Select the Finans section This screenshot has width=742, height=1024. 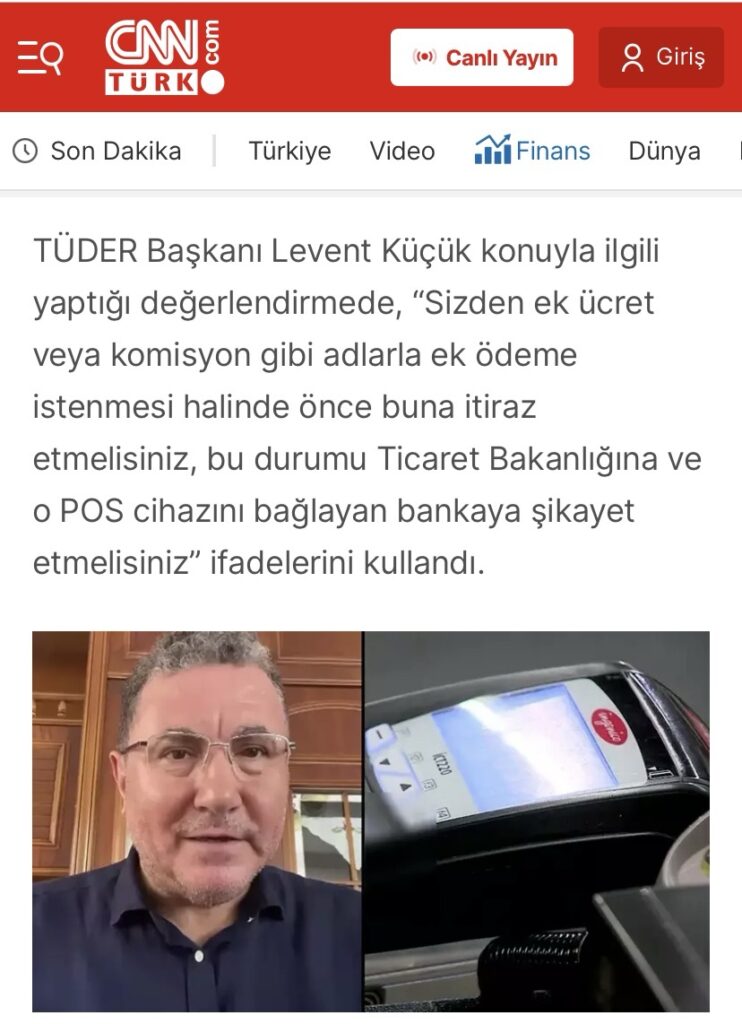[x=532, y=151]
